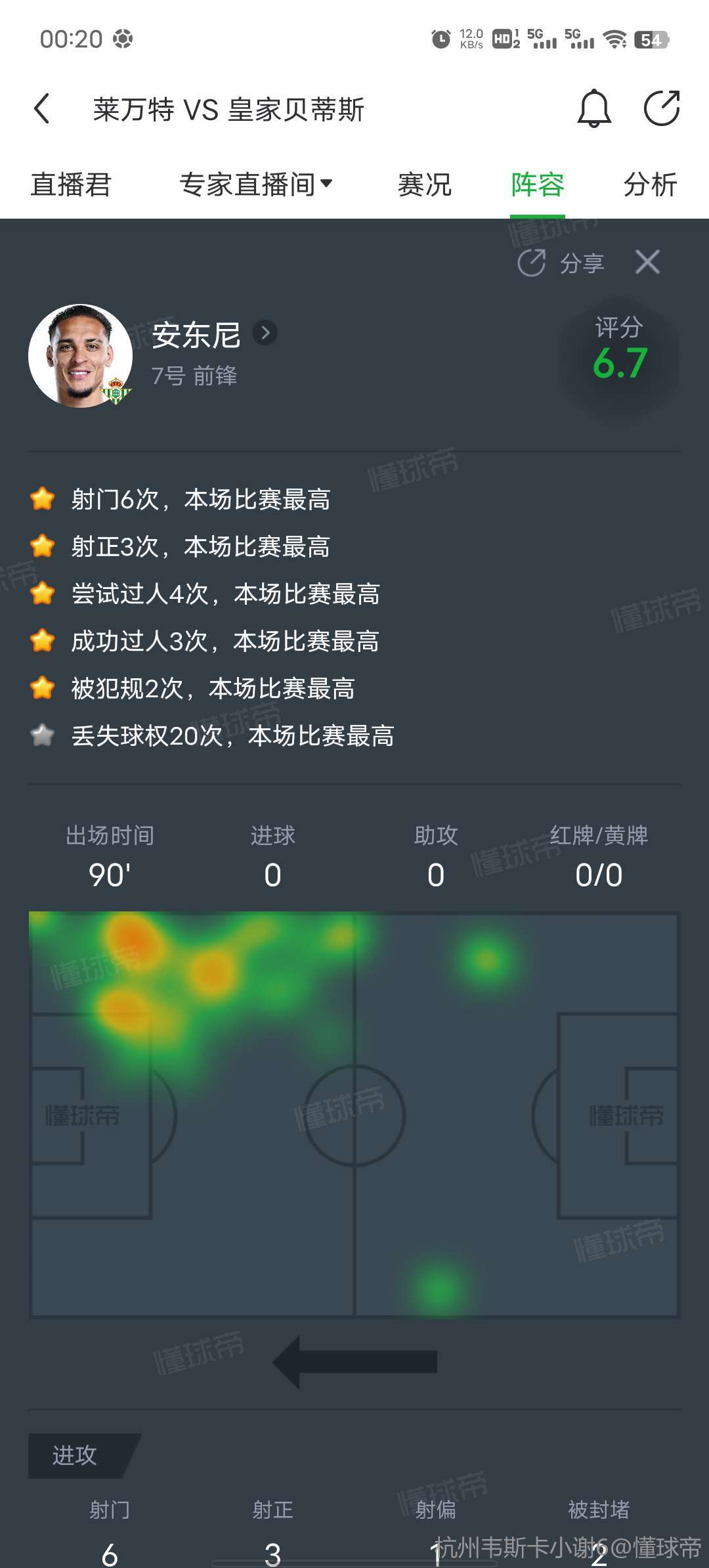Switch to the 直播君 tab

(71, 185)
